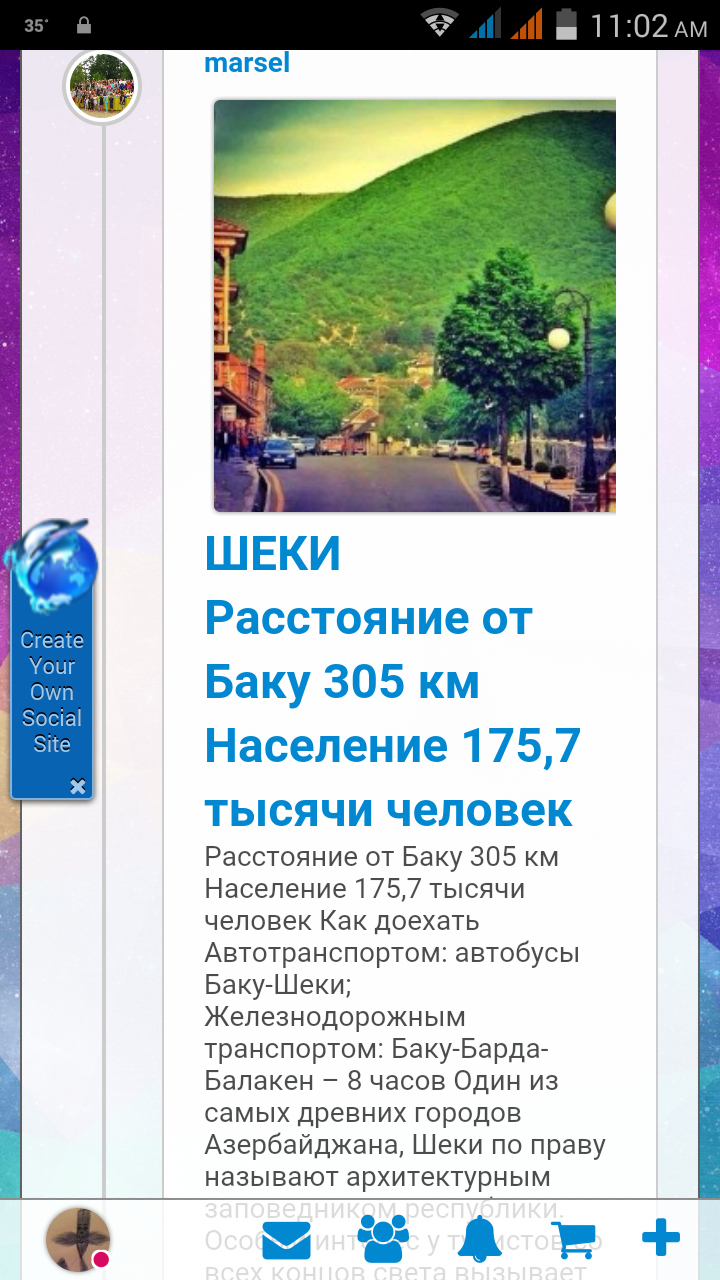
Task: Open my profile avatar in bottom bar
Action: pyautogui.click(x=77, y=1240)
